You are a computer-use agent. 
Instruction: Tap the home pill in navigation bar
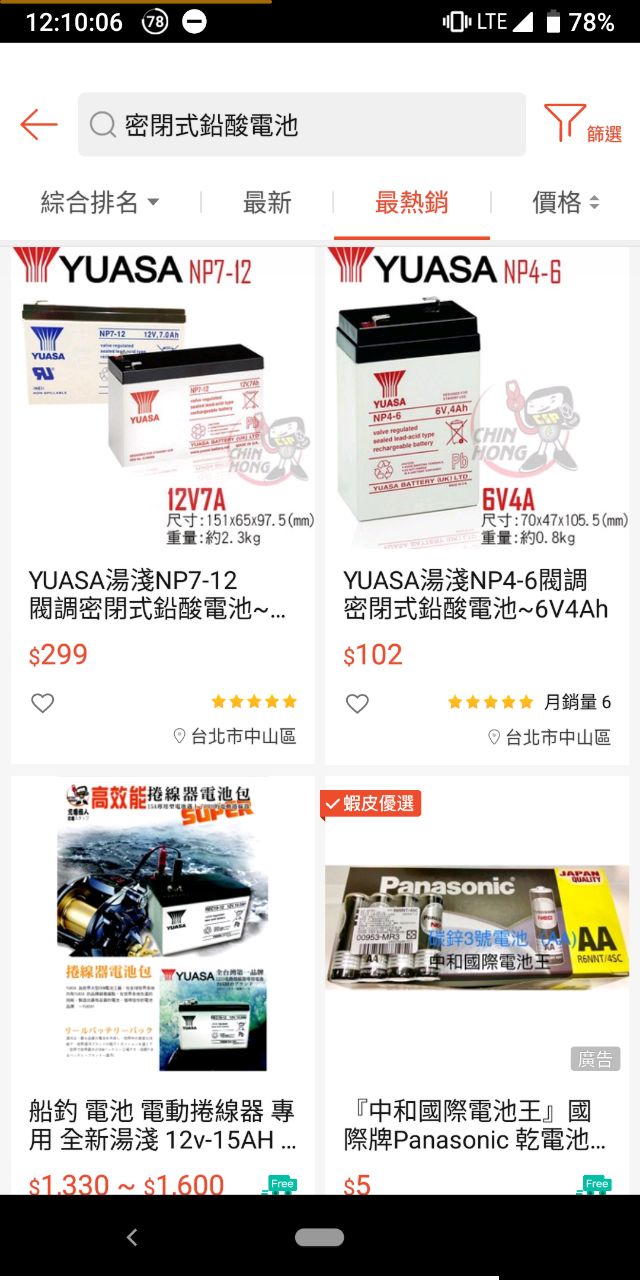(320, 1238)
